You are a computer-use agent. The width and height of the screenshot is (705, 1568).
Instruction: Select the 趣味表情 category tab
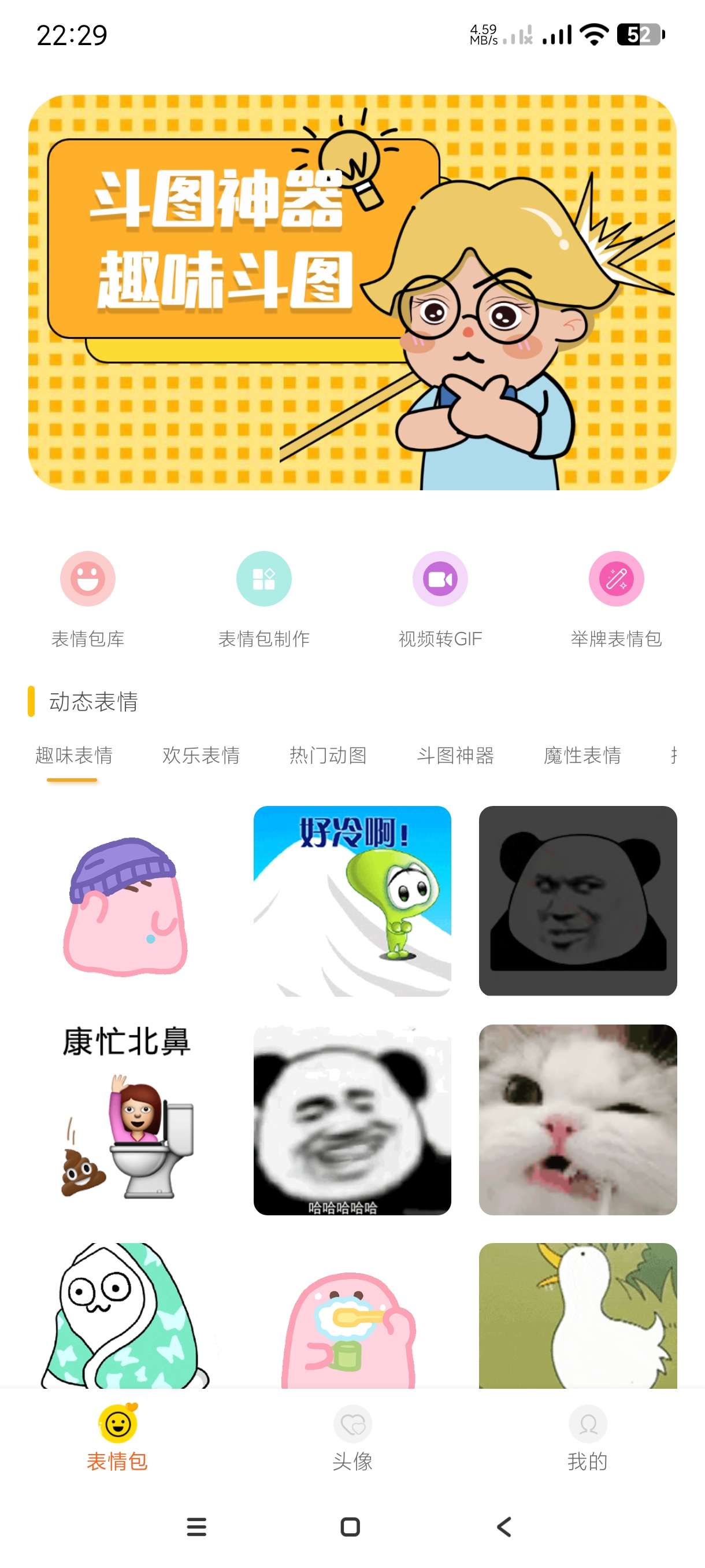(73, 756)
